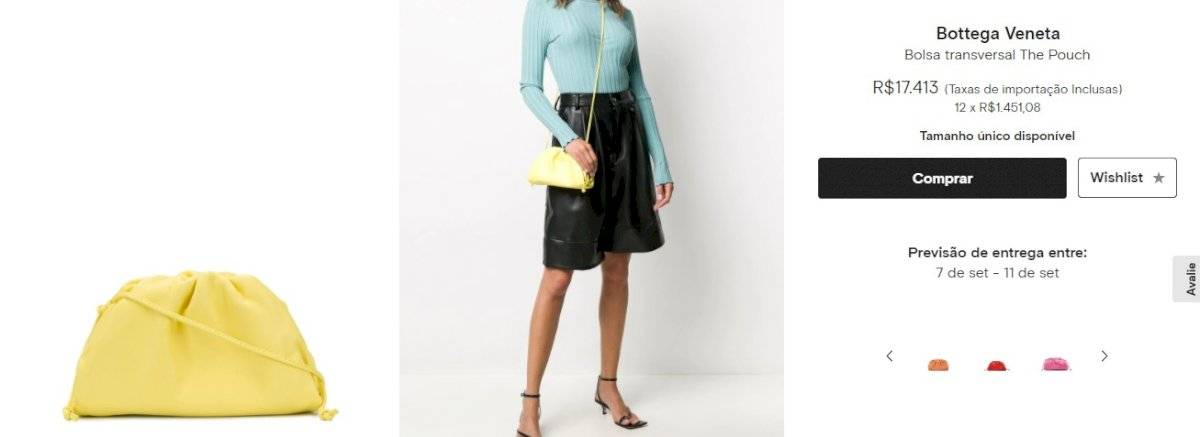
Task: Select the orange bag variant
Action: [938, 365]
